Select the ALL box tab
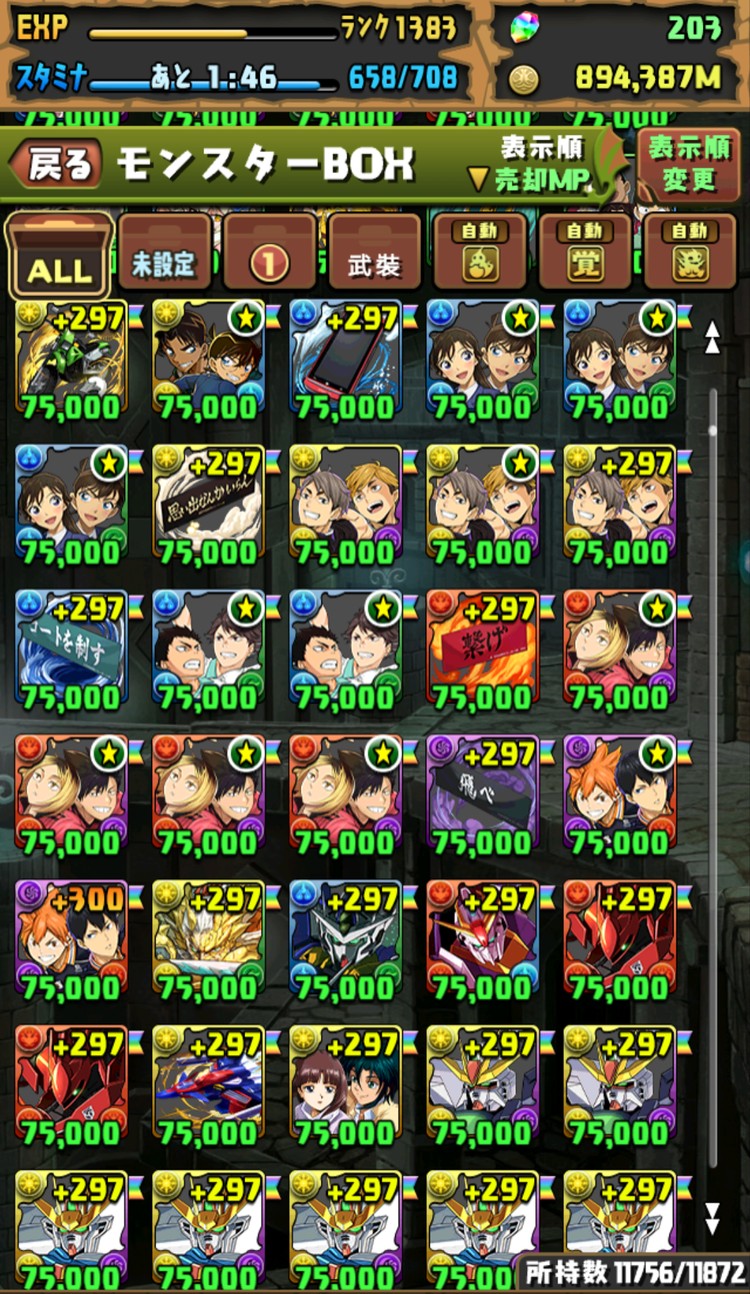The width and height of the screenshot is (750, 1294). point(59,256)
